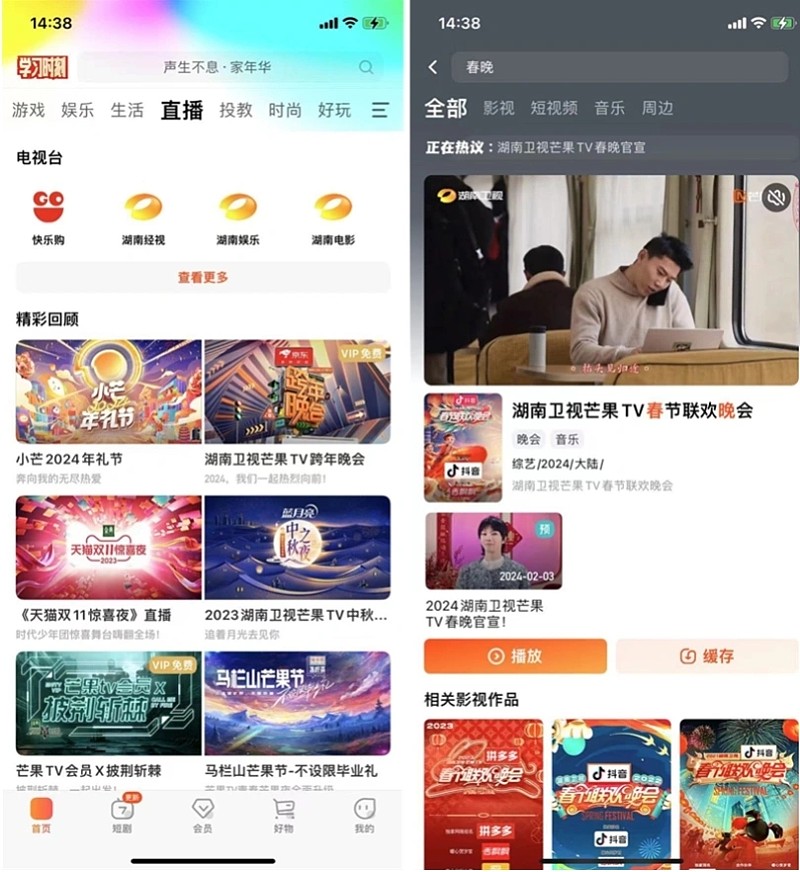This screenshot has width=800, height=872.
Task: Watch 湖南卫视芒果TV跨年晚会 replay
Action: pos(297,392)
